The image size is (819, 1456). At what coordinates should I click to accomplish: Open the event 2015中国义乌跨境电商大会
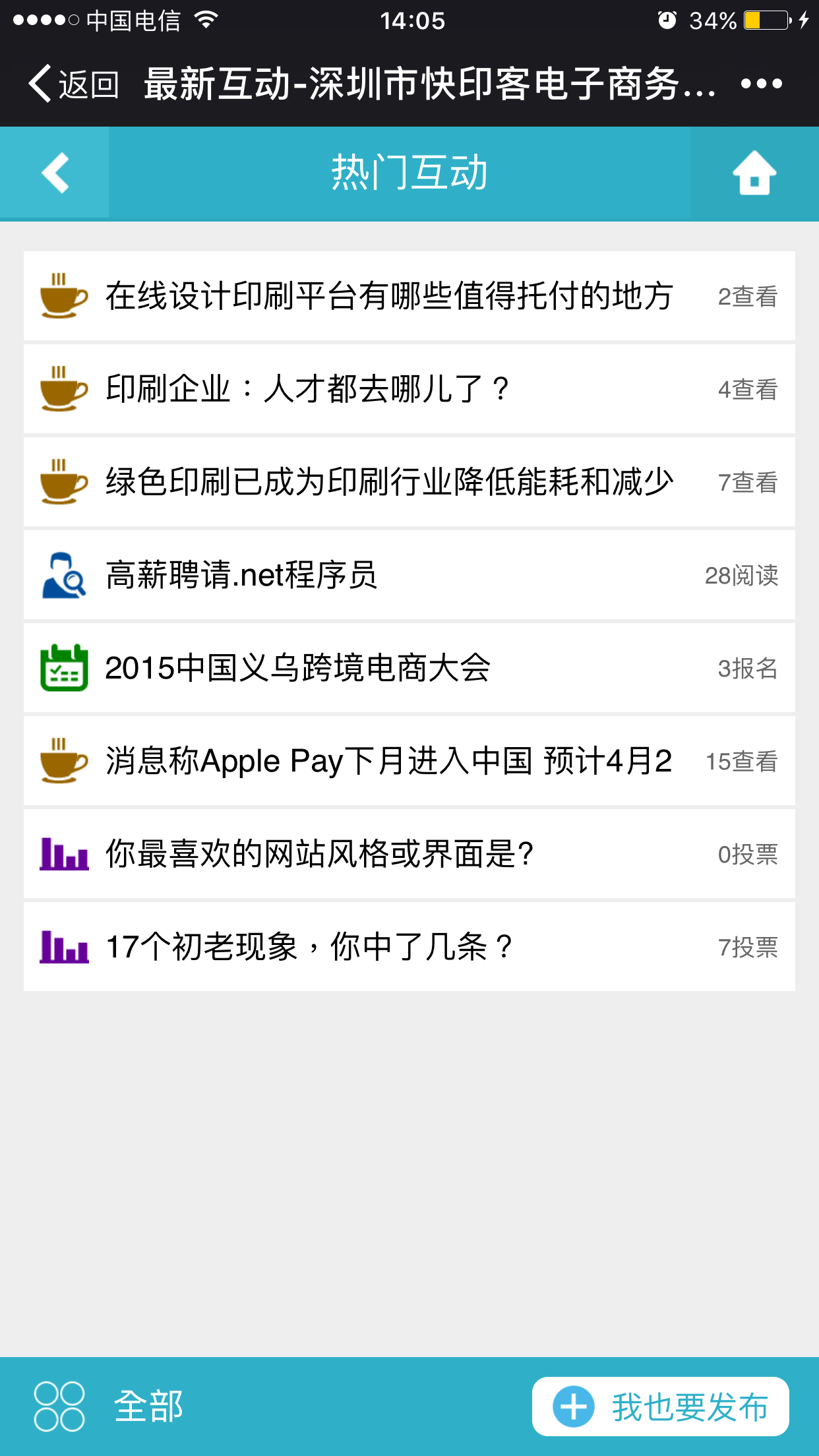(298, 668)
